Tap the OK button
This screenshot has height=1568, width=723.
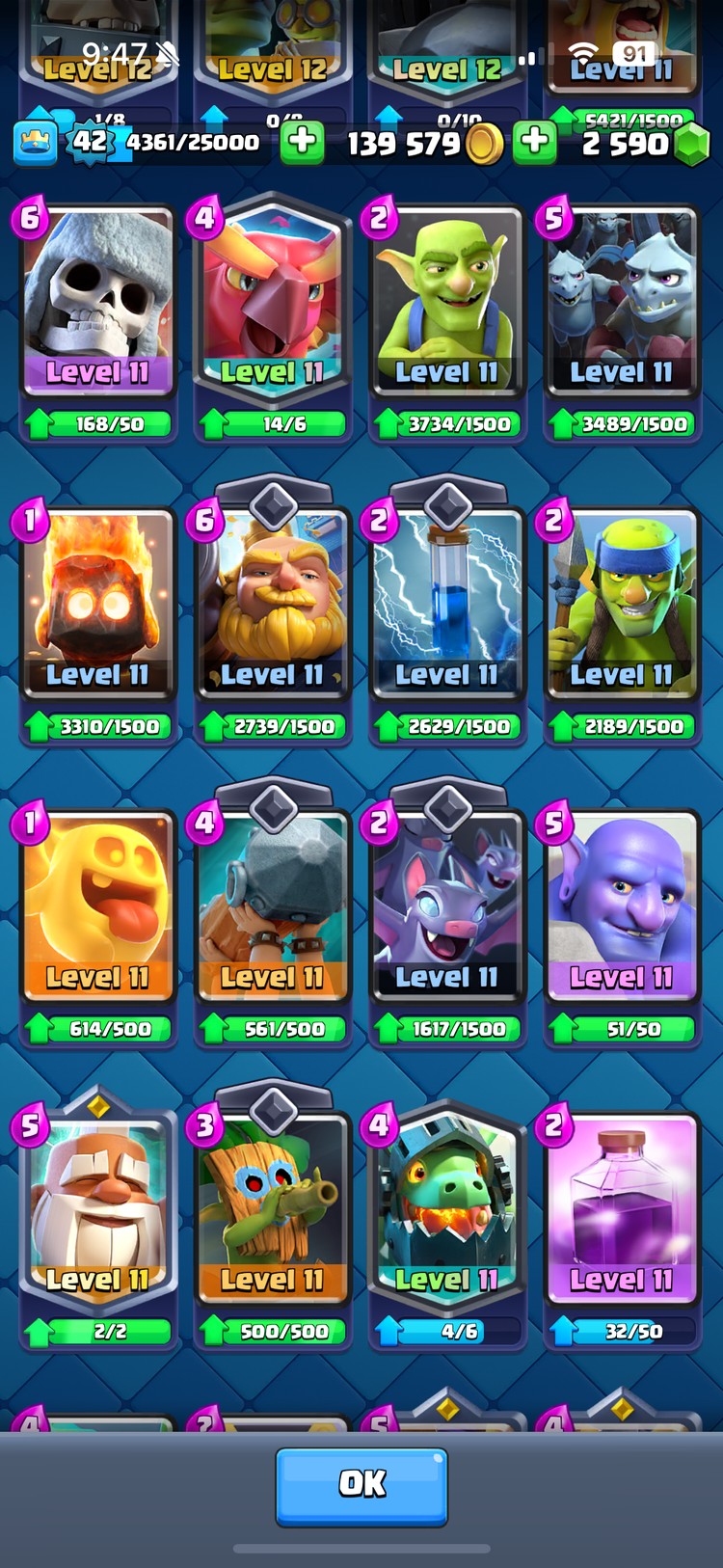(361, 1485)
